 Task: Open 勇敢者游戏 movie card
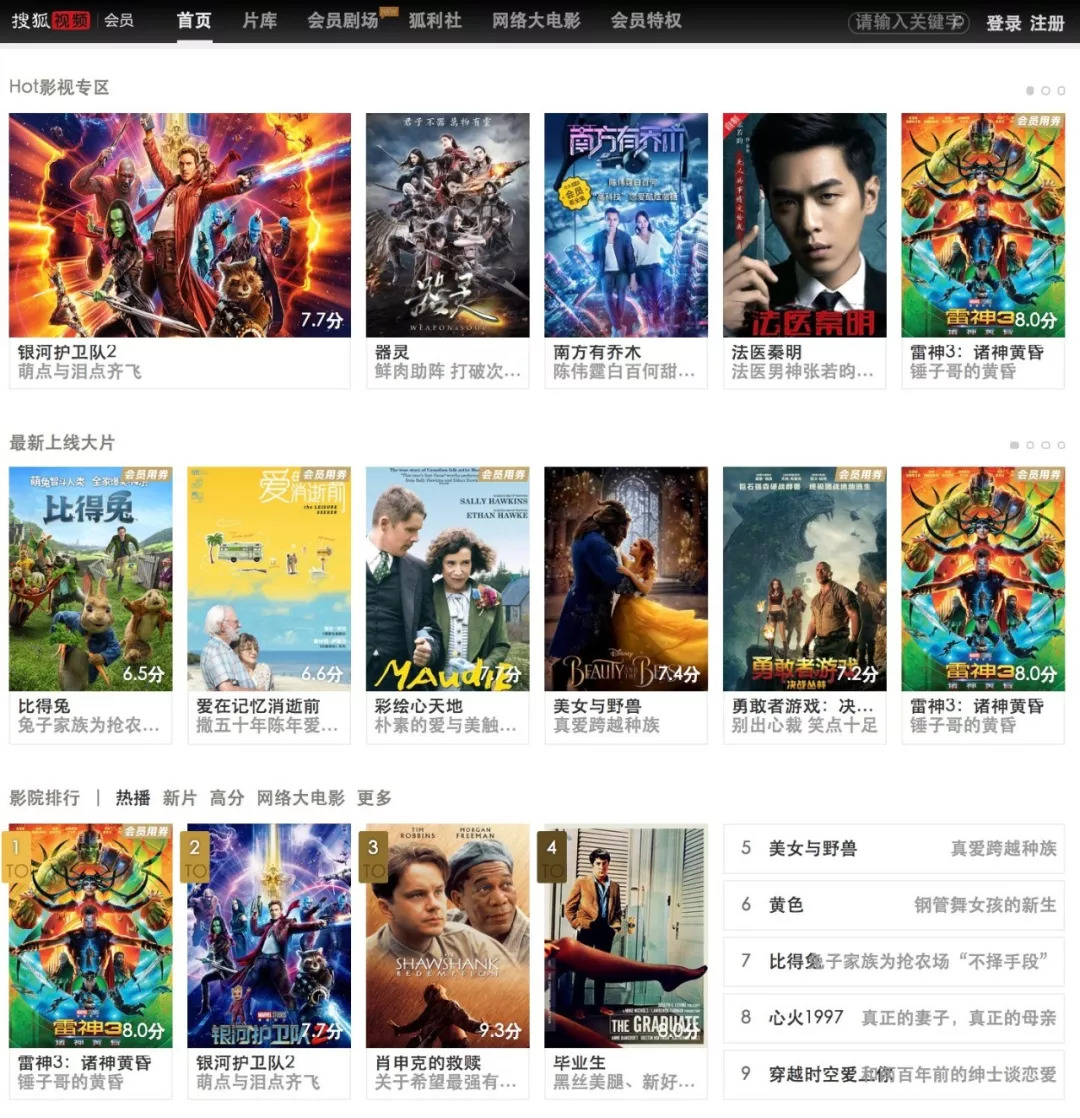pyautogui.click(x=804, y=578)
